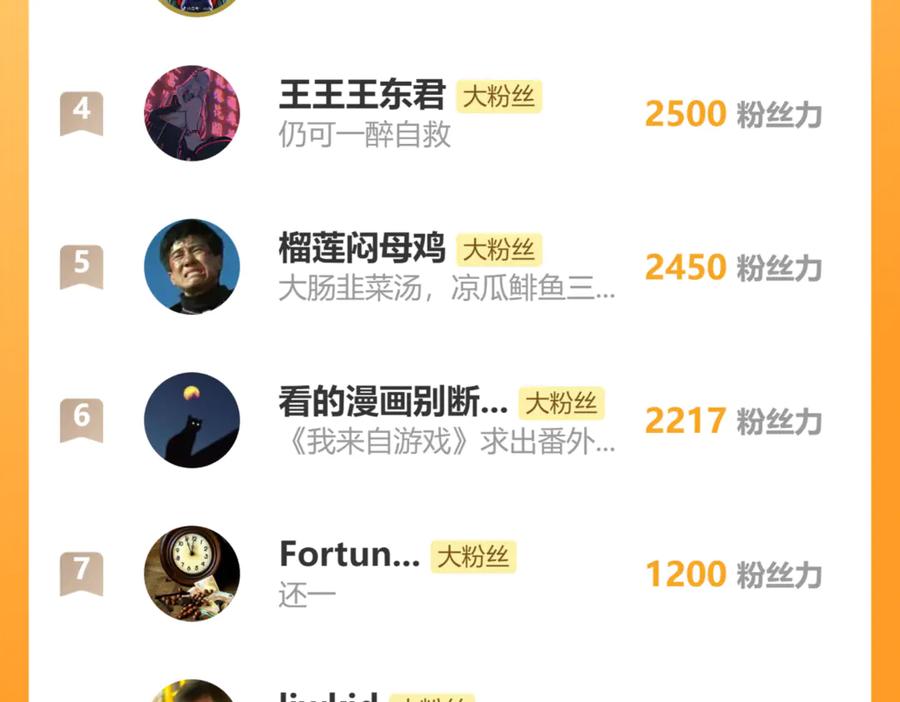Select the row for 看的漫画别断
900x702 pixels.
393,402
